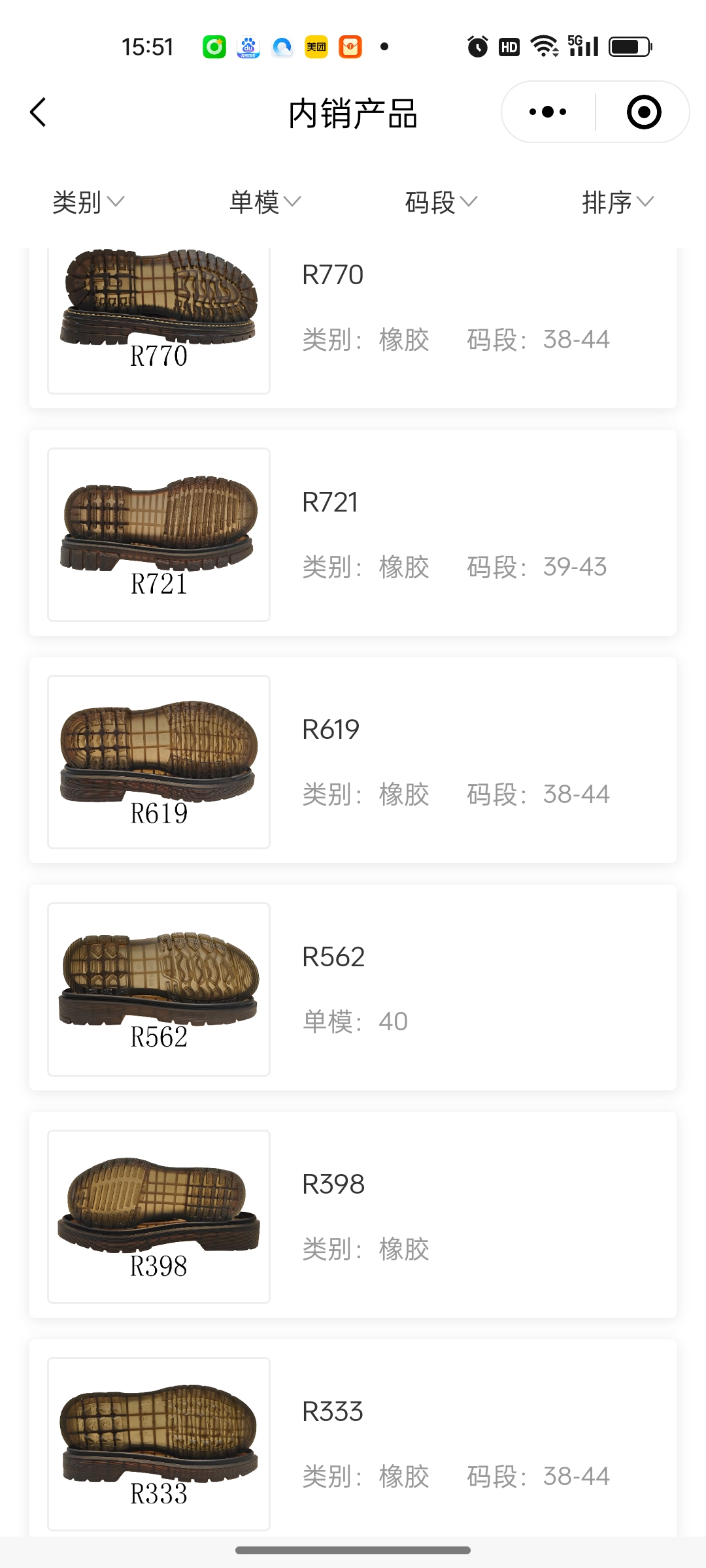Go back from 内销产品 page

pyautogui.click(x=39, y=112)
